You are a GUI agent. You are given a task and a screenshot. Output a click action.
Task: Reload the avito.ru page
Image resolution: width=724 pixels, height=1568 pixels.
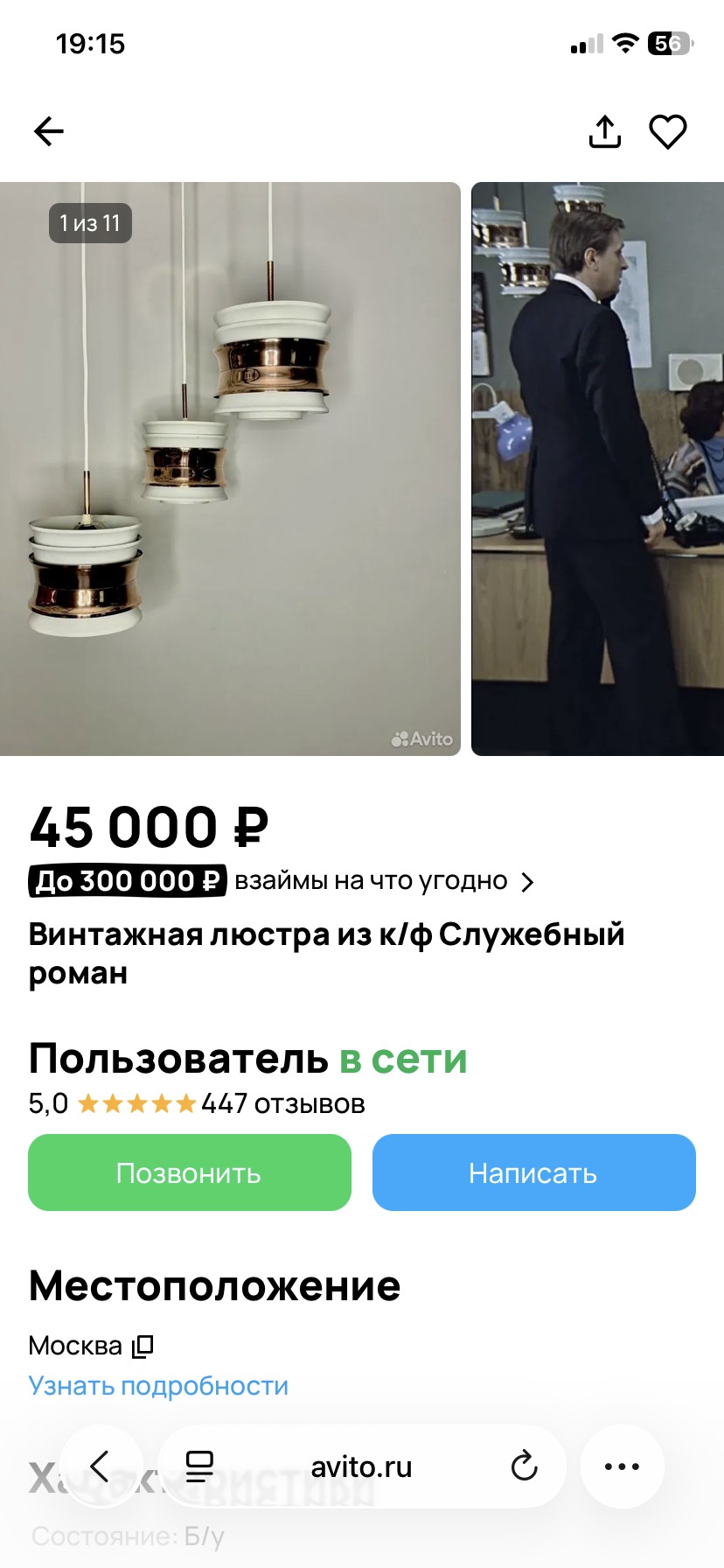(524, 1466)
